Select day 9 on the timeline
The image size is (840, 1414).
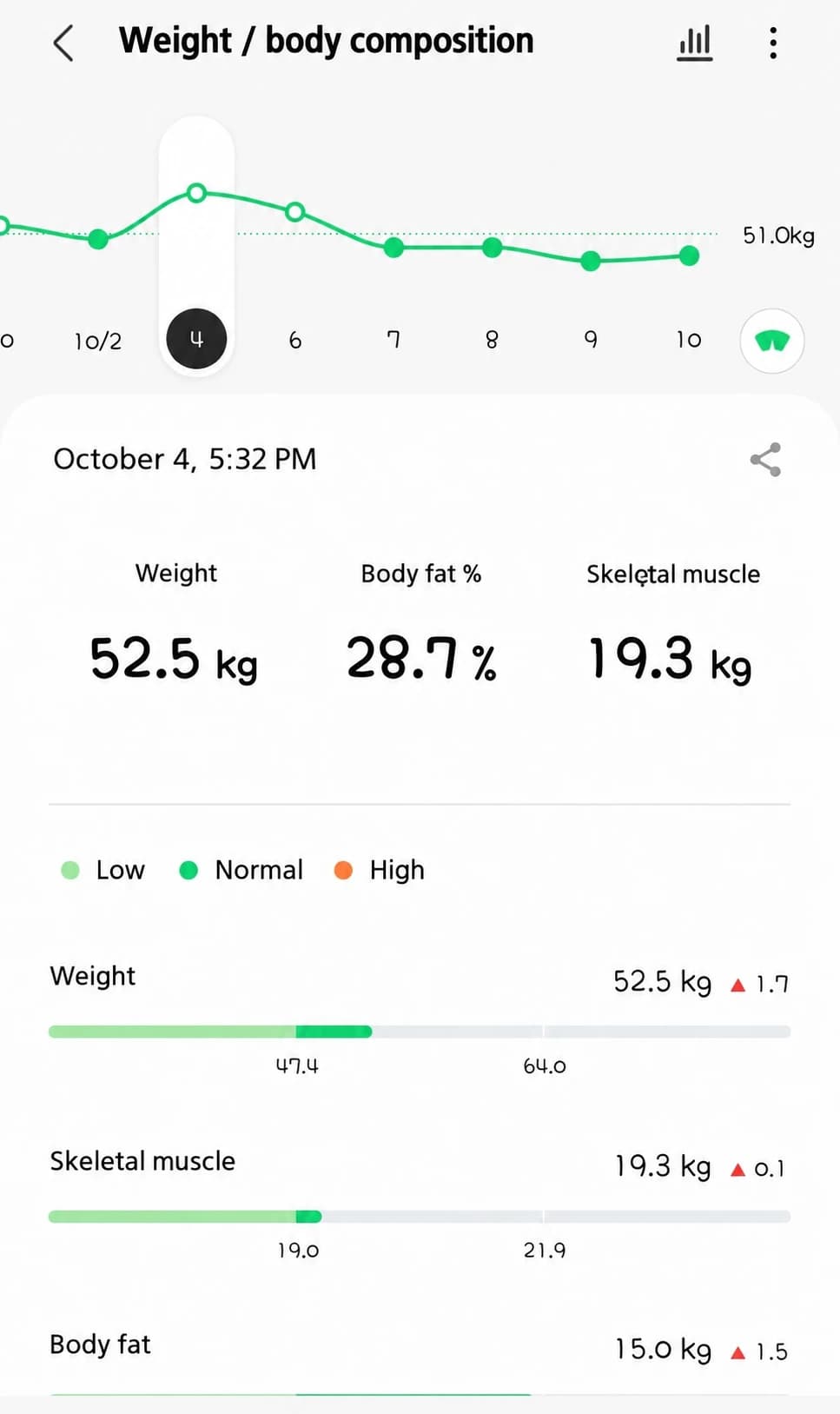(x=591, y=340)
